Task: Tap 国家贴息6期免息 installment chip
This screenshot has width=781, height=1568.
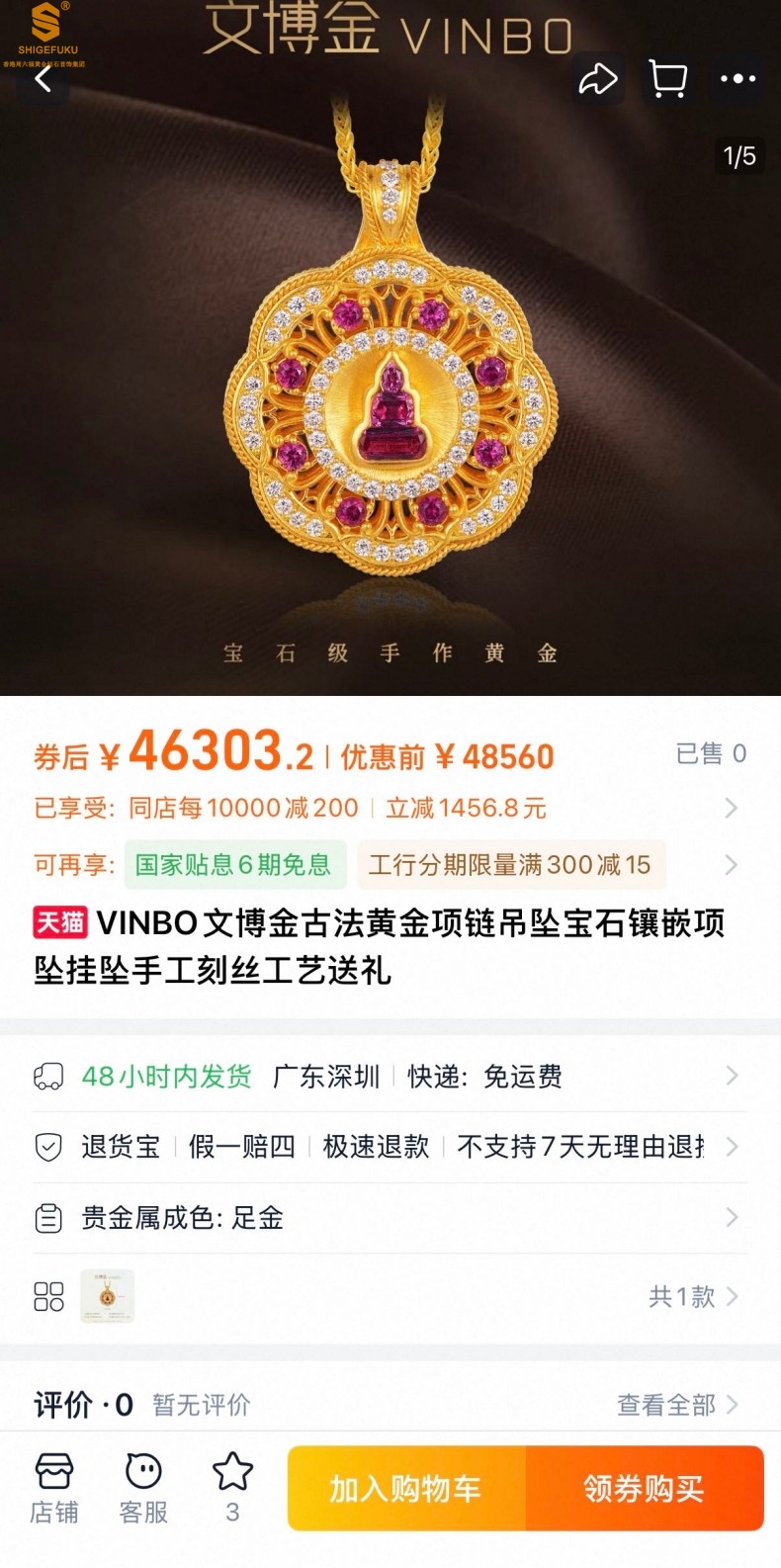Action: click(x=233, y=865)
